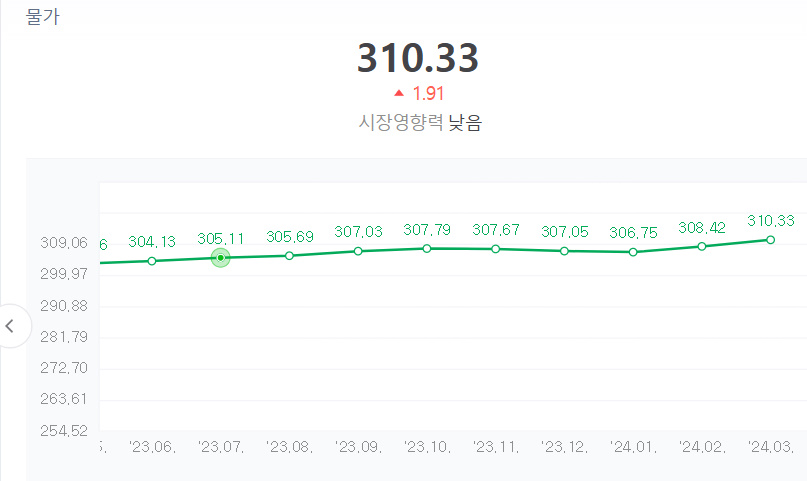
Task: Select the '23.10 data point 307.79
Action: tap(427, 248)
